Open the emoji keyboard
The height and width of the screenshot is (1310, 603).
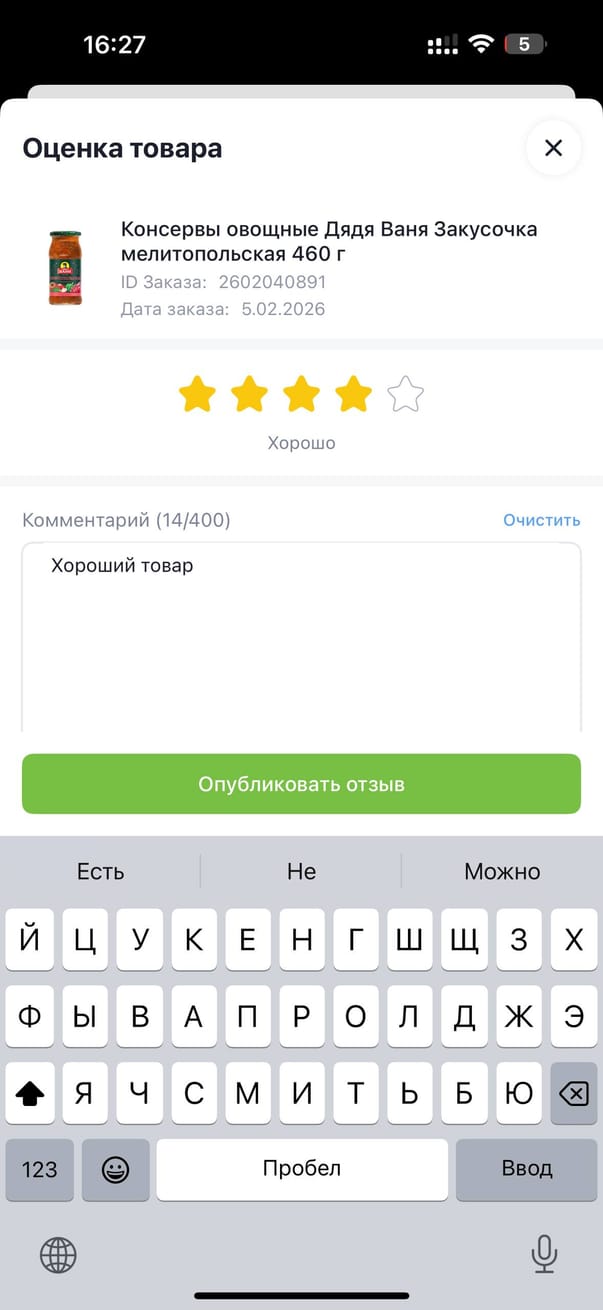point(115,1169)
